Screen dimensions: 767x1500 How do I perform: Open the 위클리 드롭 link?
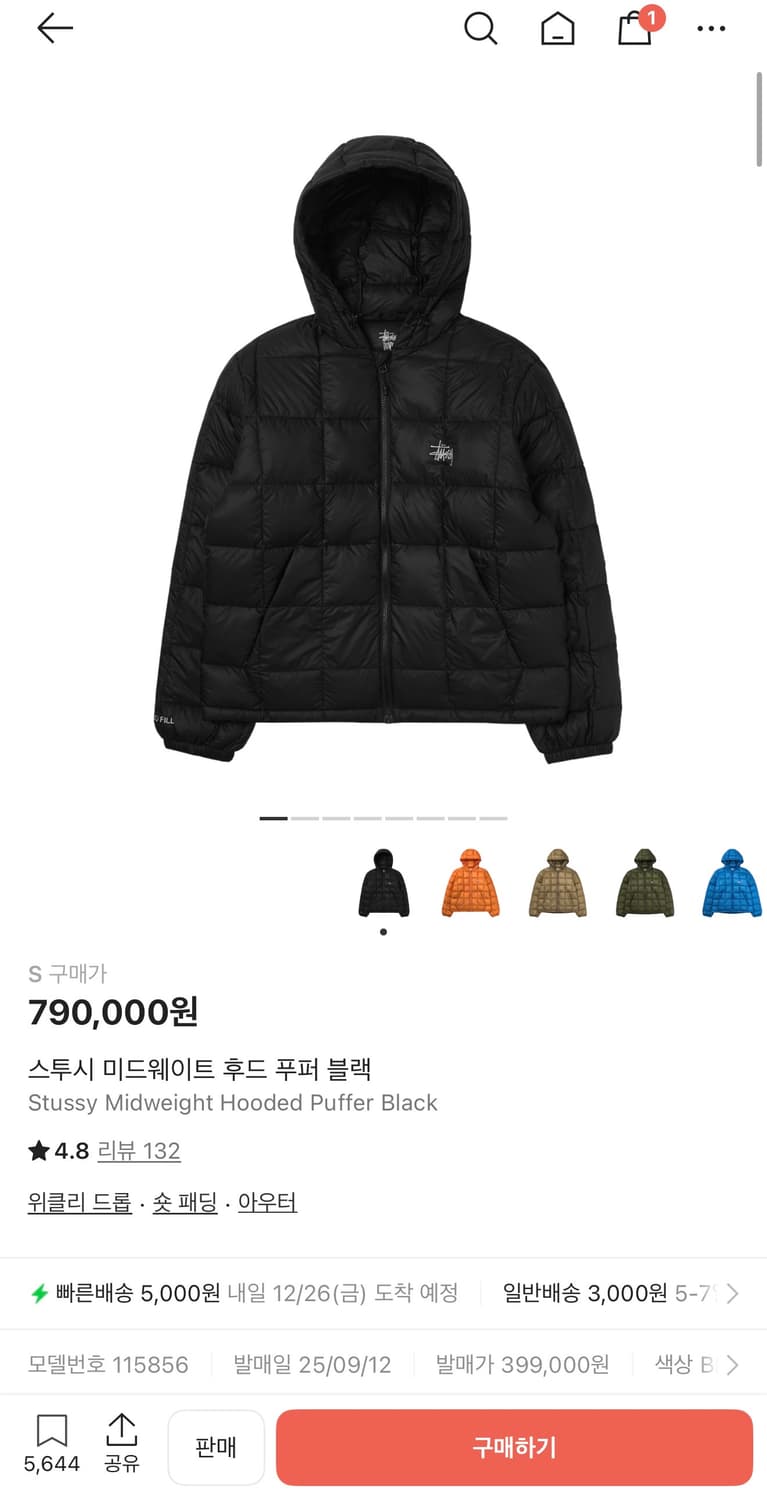[x=79, y=1202]
